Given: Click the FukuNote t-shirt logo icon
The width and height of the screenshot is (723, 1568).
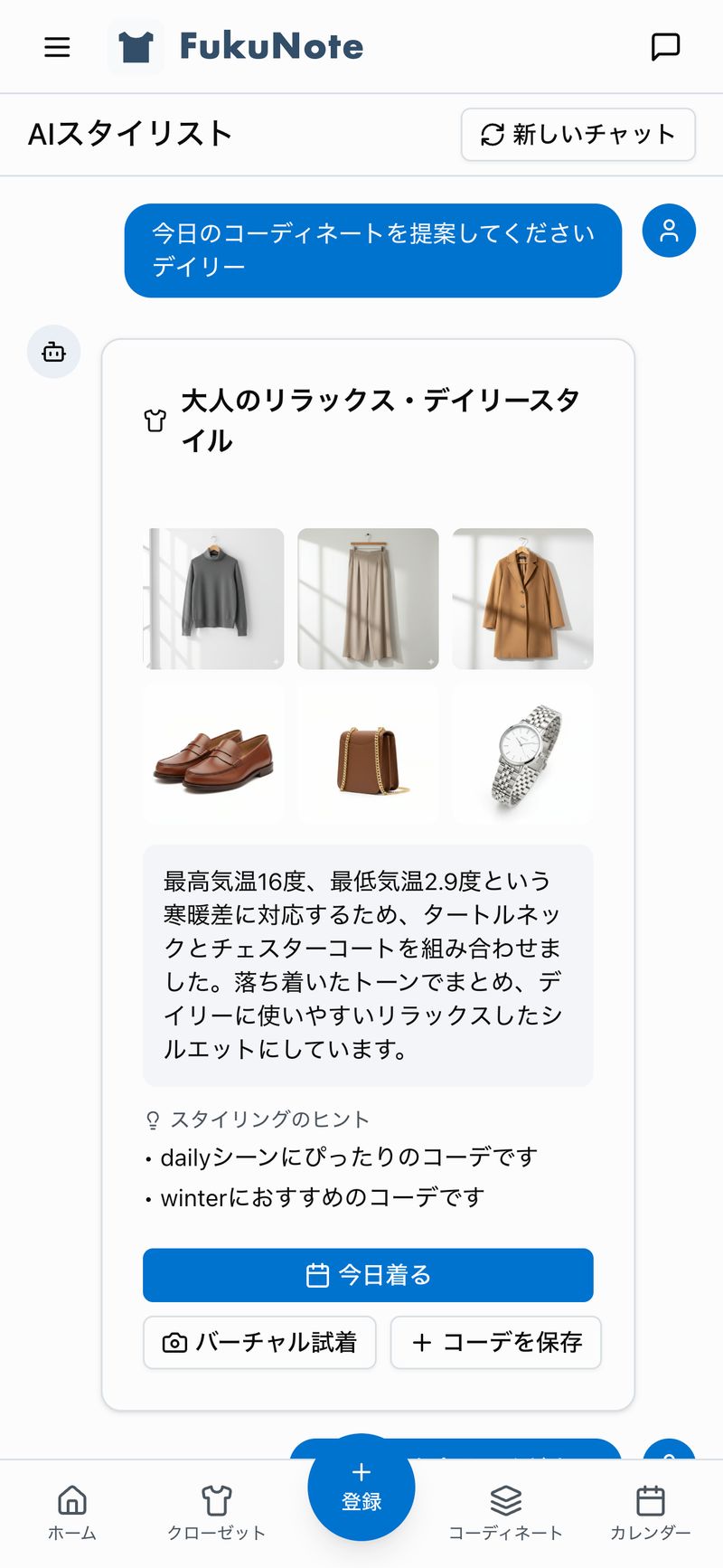Looking at the screenshot, I should pos(136,45).
